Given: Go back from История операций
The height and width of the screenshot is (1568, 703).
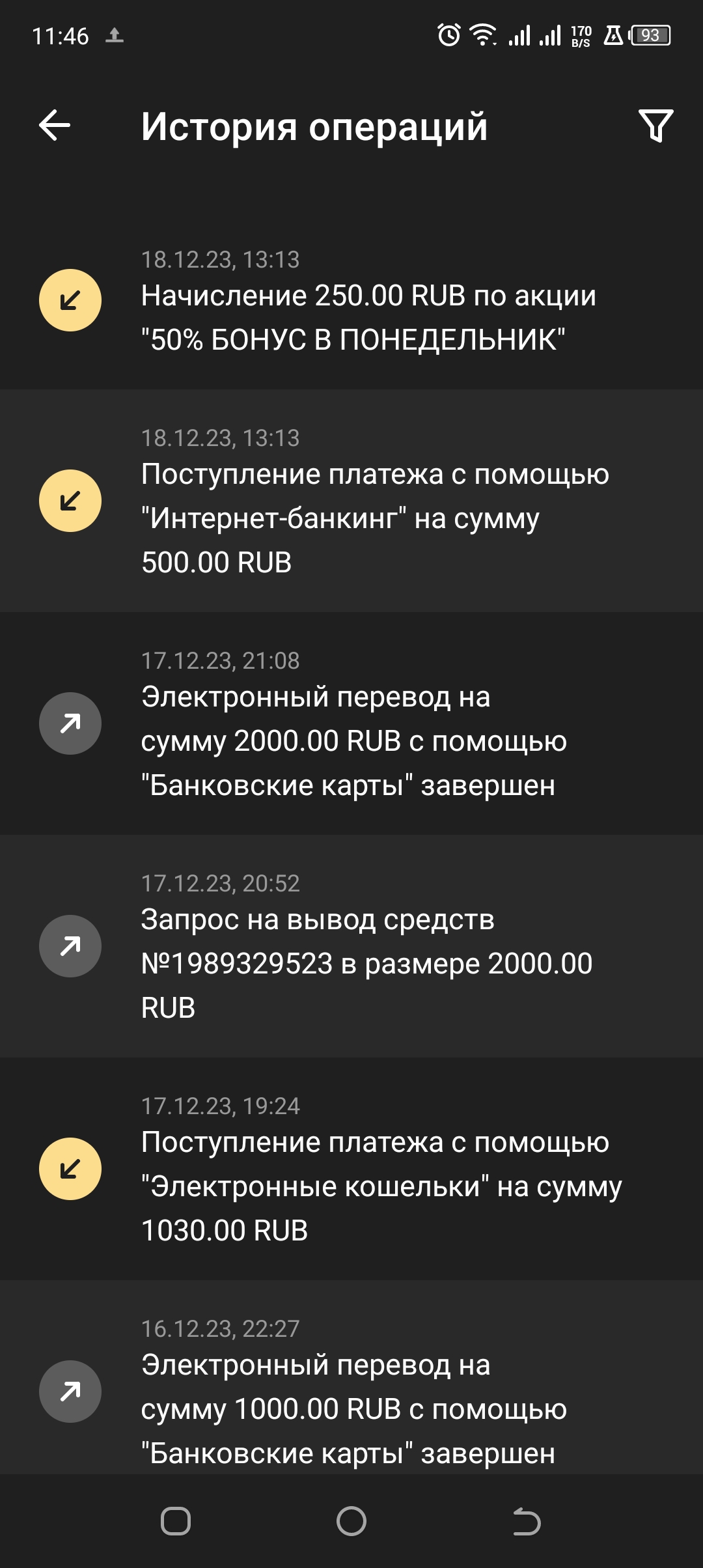Looking at the screenshot, I should coord(55,126).
